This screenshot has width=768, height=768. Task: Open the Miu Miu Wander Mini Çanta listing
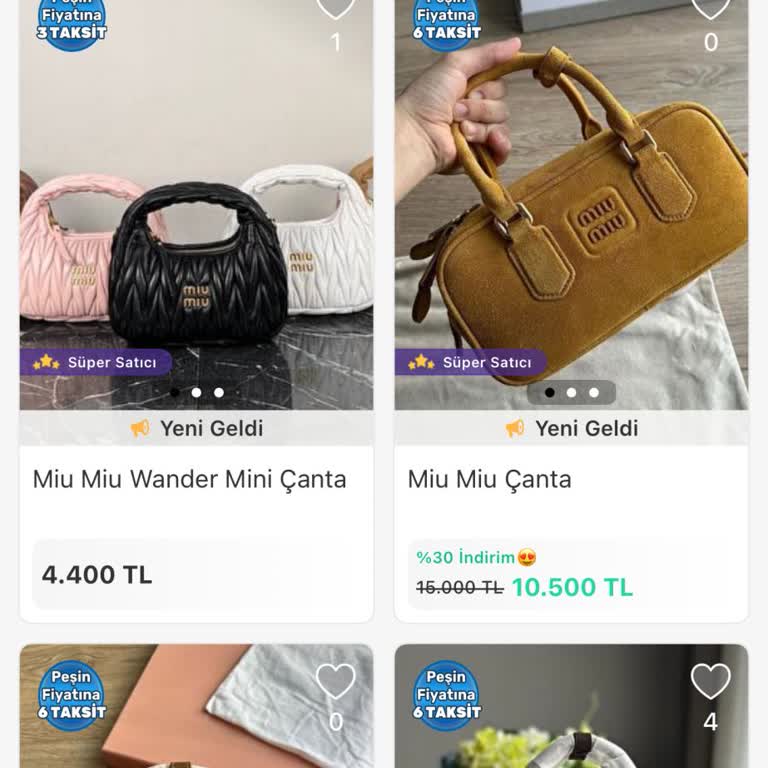190,479
